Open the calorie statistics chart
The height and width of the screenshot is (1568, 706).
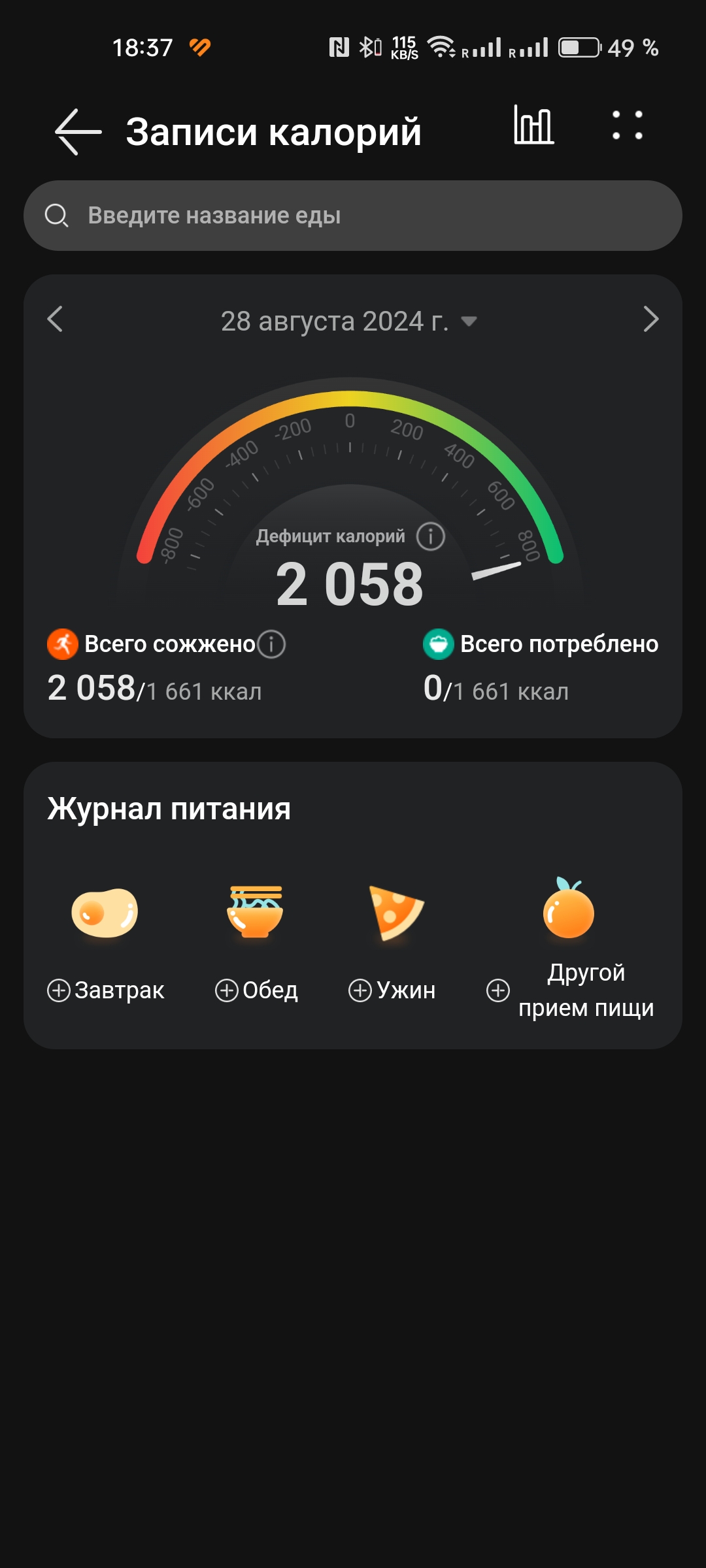pos(533,124)
